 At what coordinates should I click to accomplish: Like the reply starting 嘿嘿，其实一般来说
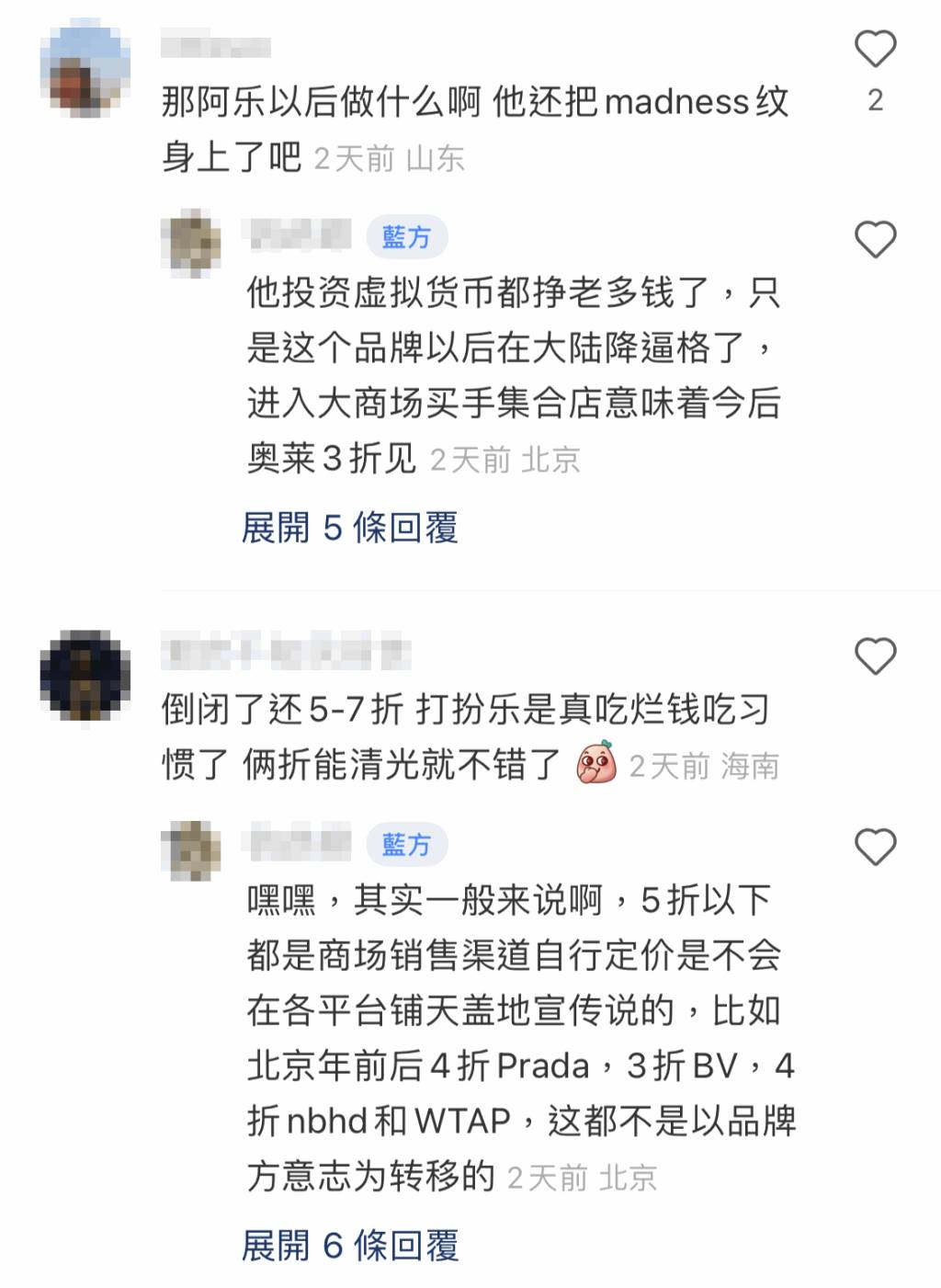coord(875,847)
